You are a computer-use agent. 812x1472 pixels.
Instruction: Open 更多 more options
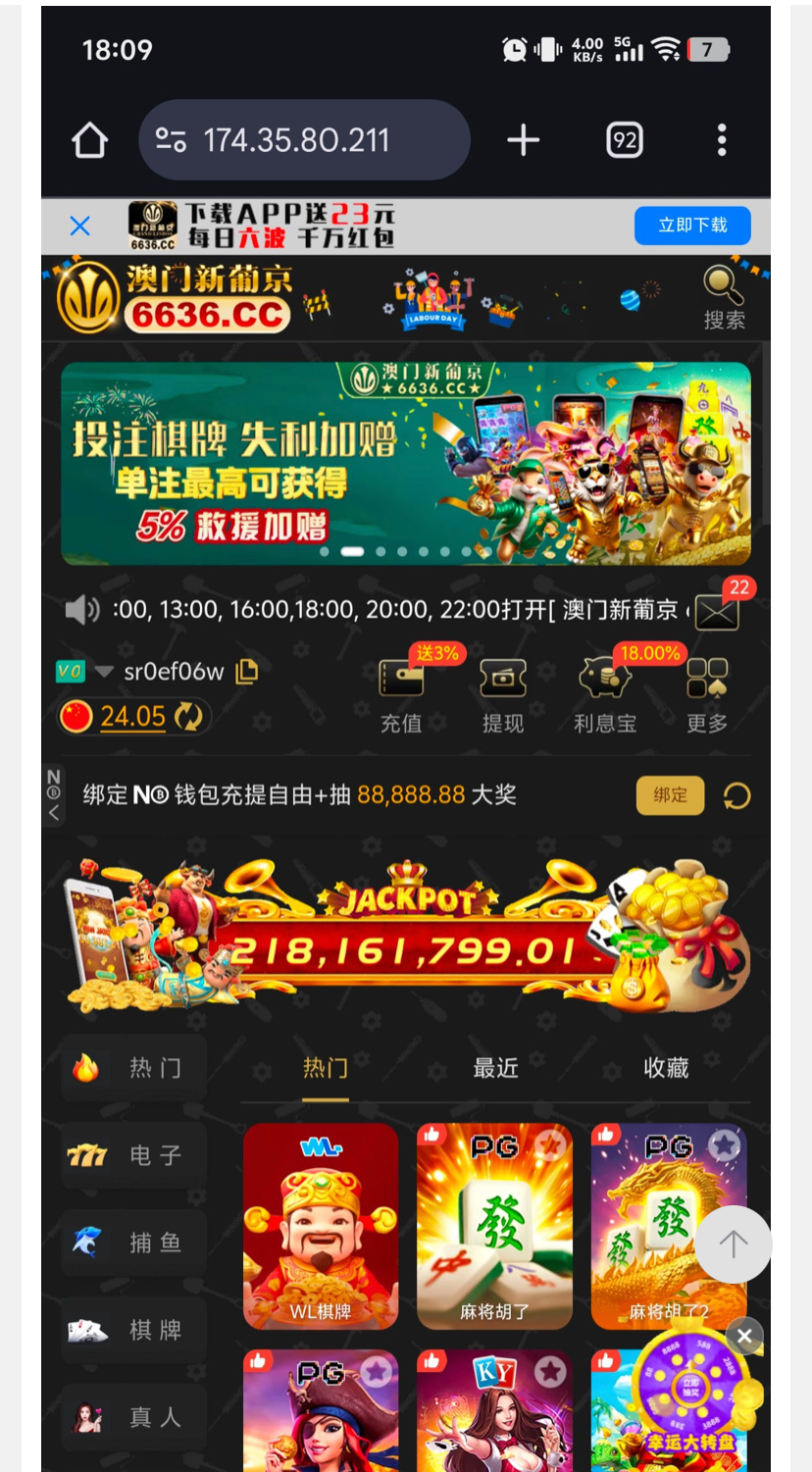point(707,694)
